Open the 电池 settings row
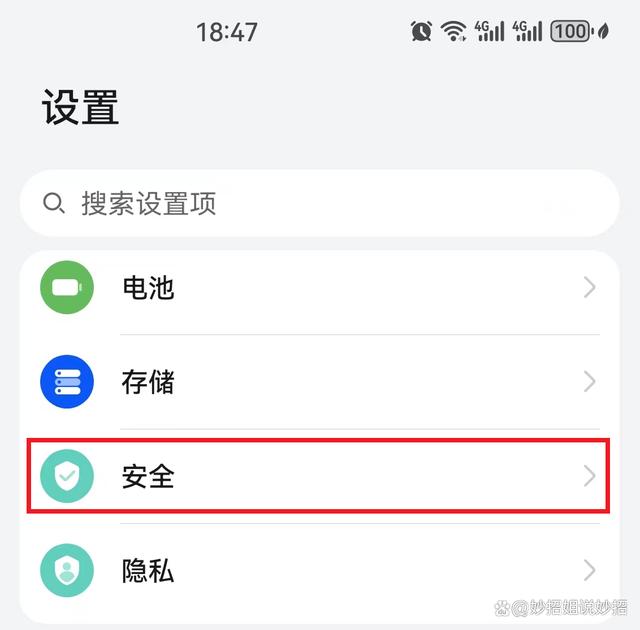 tap(318, 288)
